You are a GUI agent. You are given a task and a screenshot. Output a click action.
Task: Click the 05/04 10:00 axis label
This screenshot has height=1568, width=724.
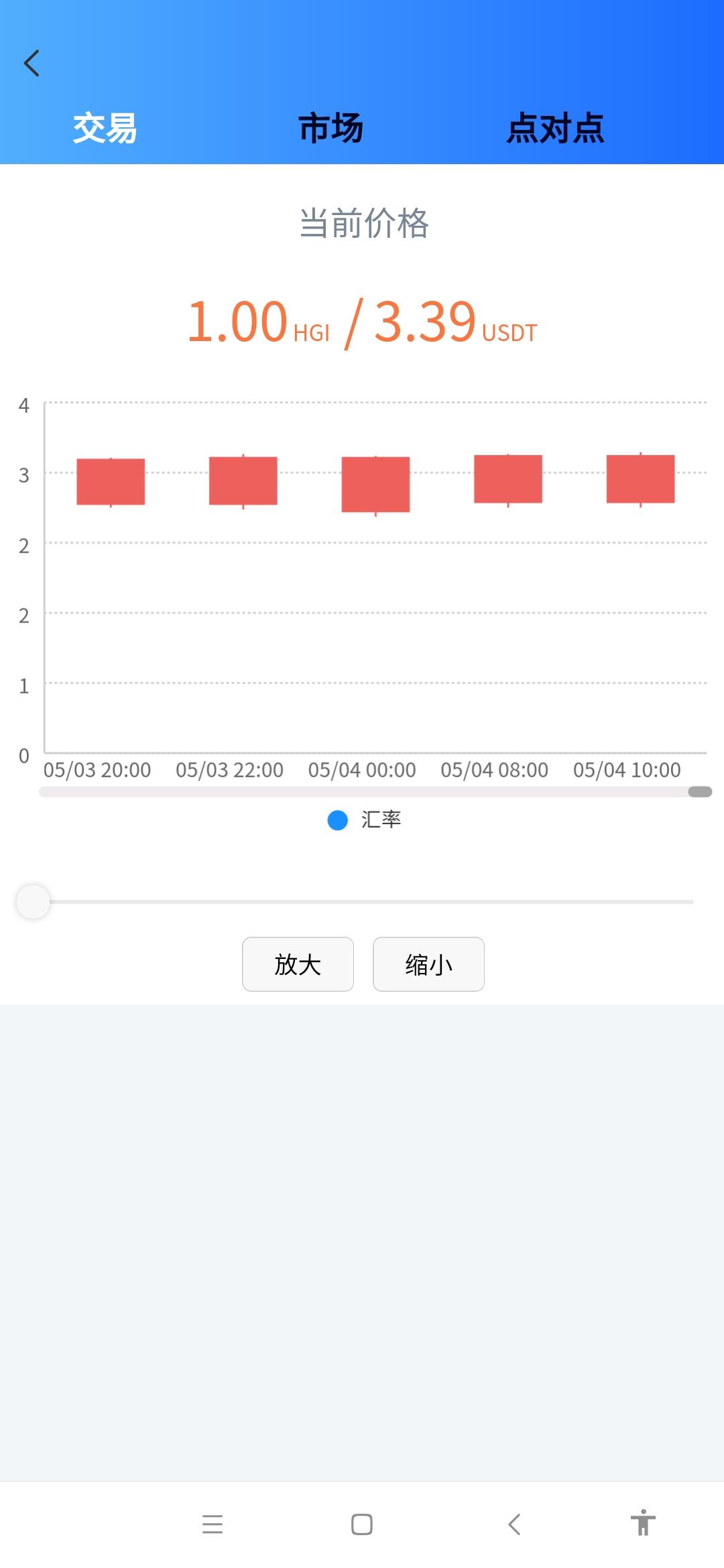coord(629,769)
